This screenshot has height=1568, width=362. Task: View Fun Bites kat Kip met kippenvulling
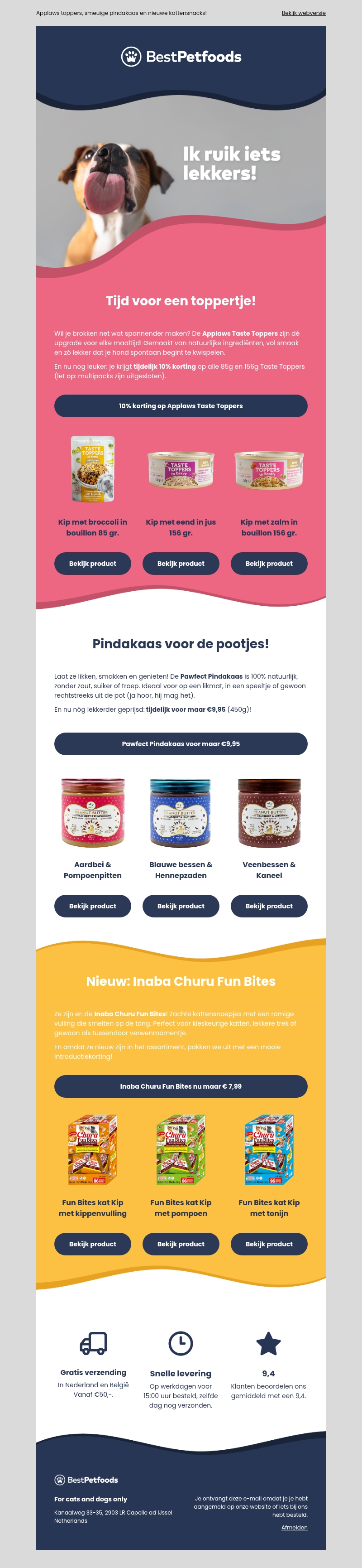[x=92, y=1244]
